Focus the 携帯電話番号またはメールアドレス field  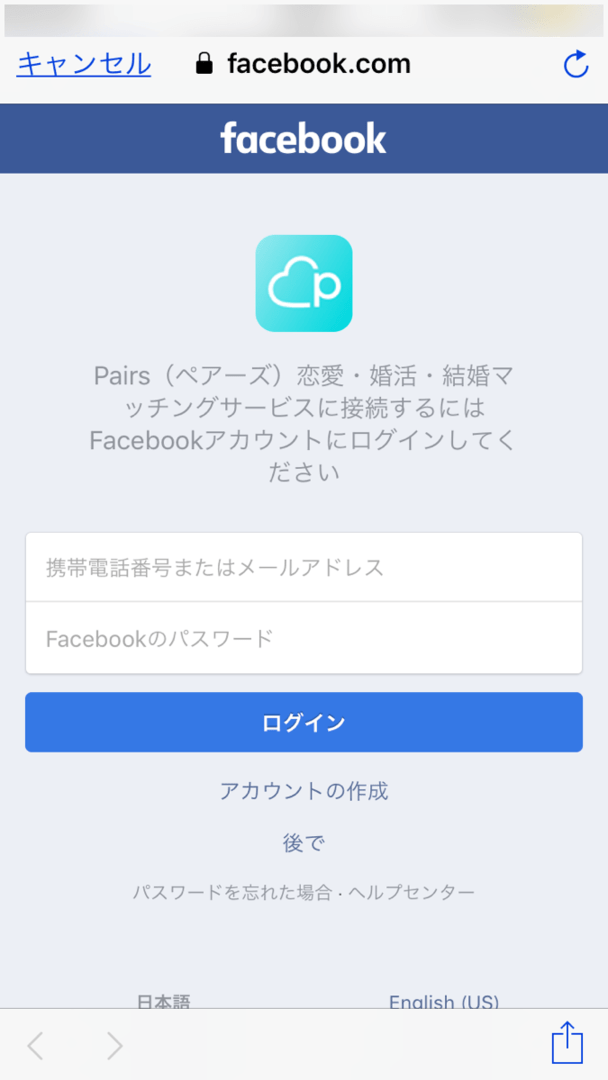(x=304, y=568)
